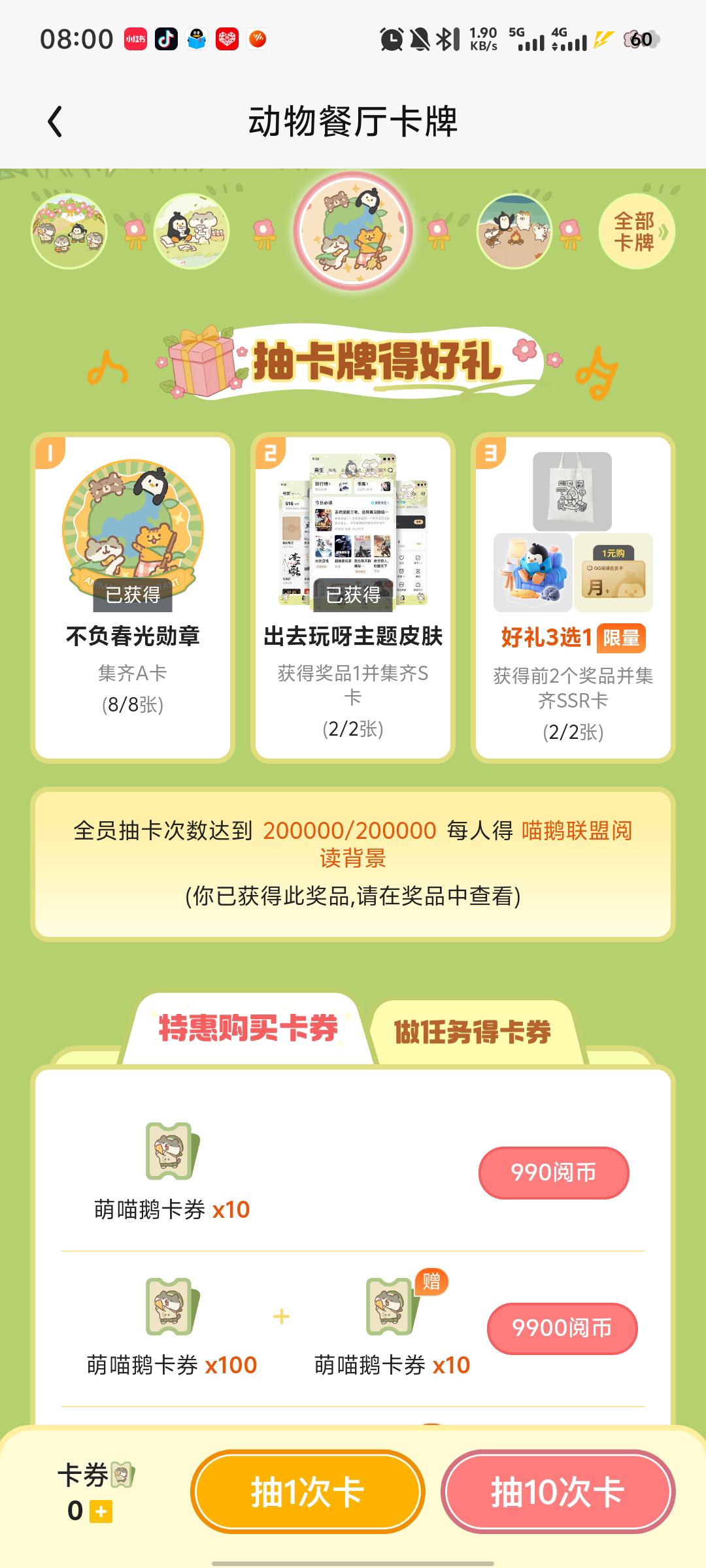Add more 卡券 with the plus icon
The width and height of the screenshot is (706, 1568).
(101, 1512)
